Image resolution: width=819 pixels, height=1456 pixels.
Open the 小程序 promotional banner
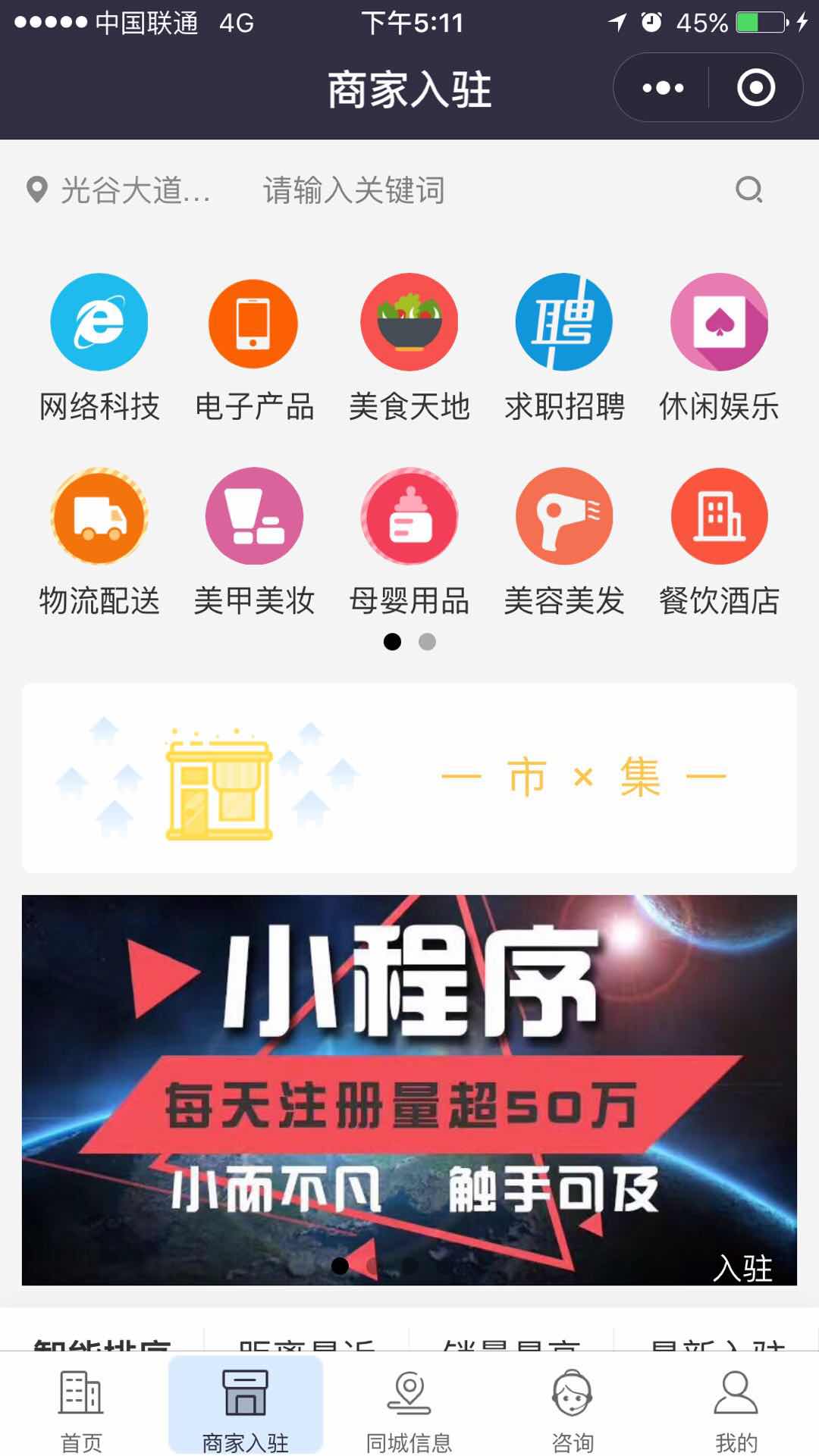point(409,1090)
